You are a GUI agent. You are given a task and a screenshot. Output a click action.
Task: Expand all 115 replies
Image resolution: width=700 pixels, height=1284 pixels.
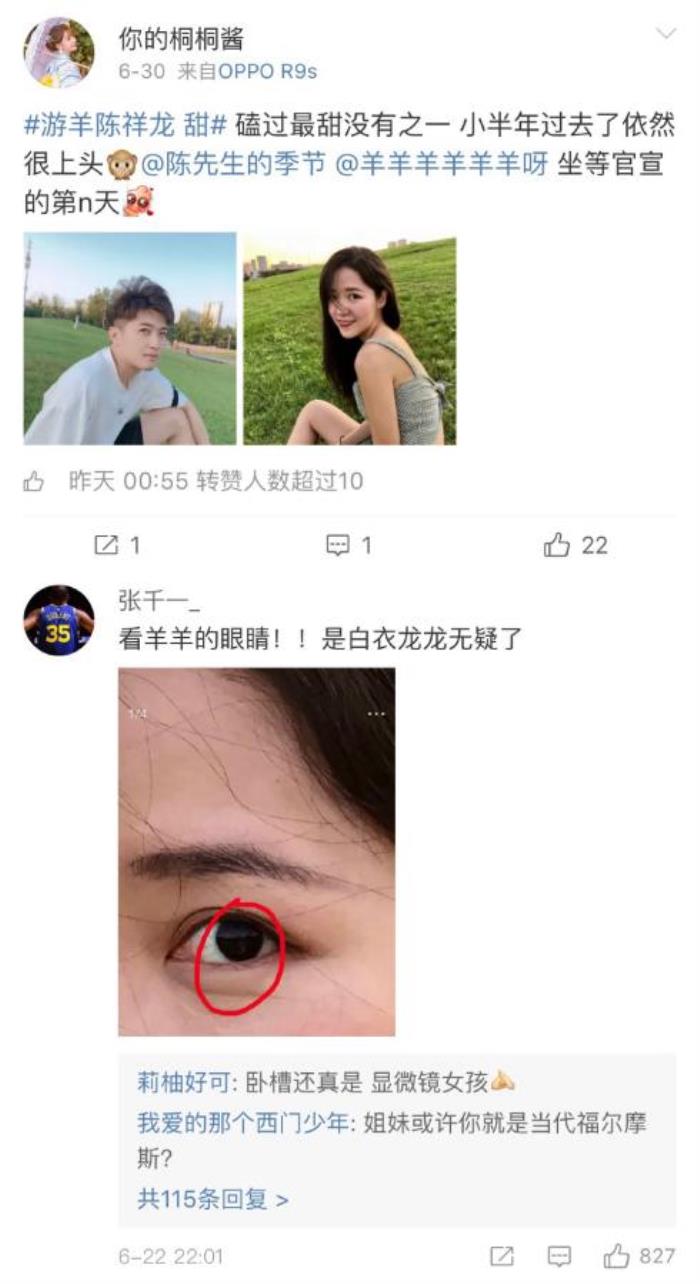(213, 1199)
